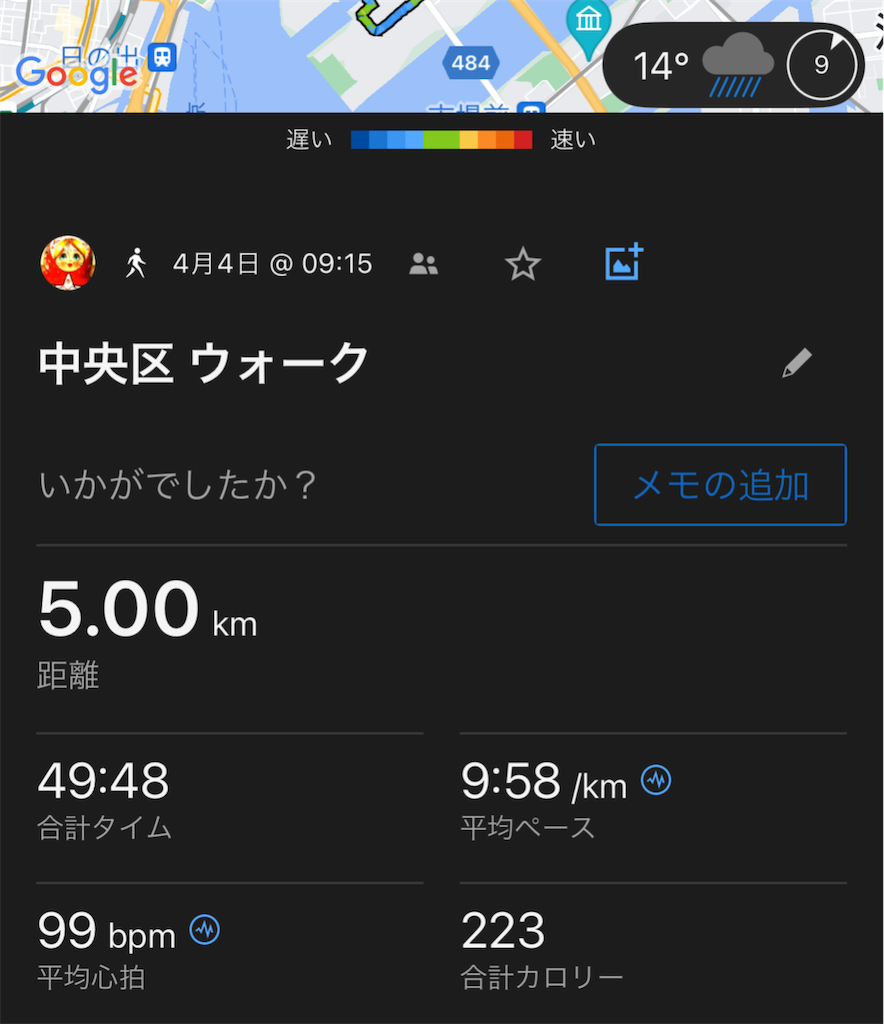Click the pace color legend between 遅い and 速い

pos(441,140)
